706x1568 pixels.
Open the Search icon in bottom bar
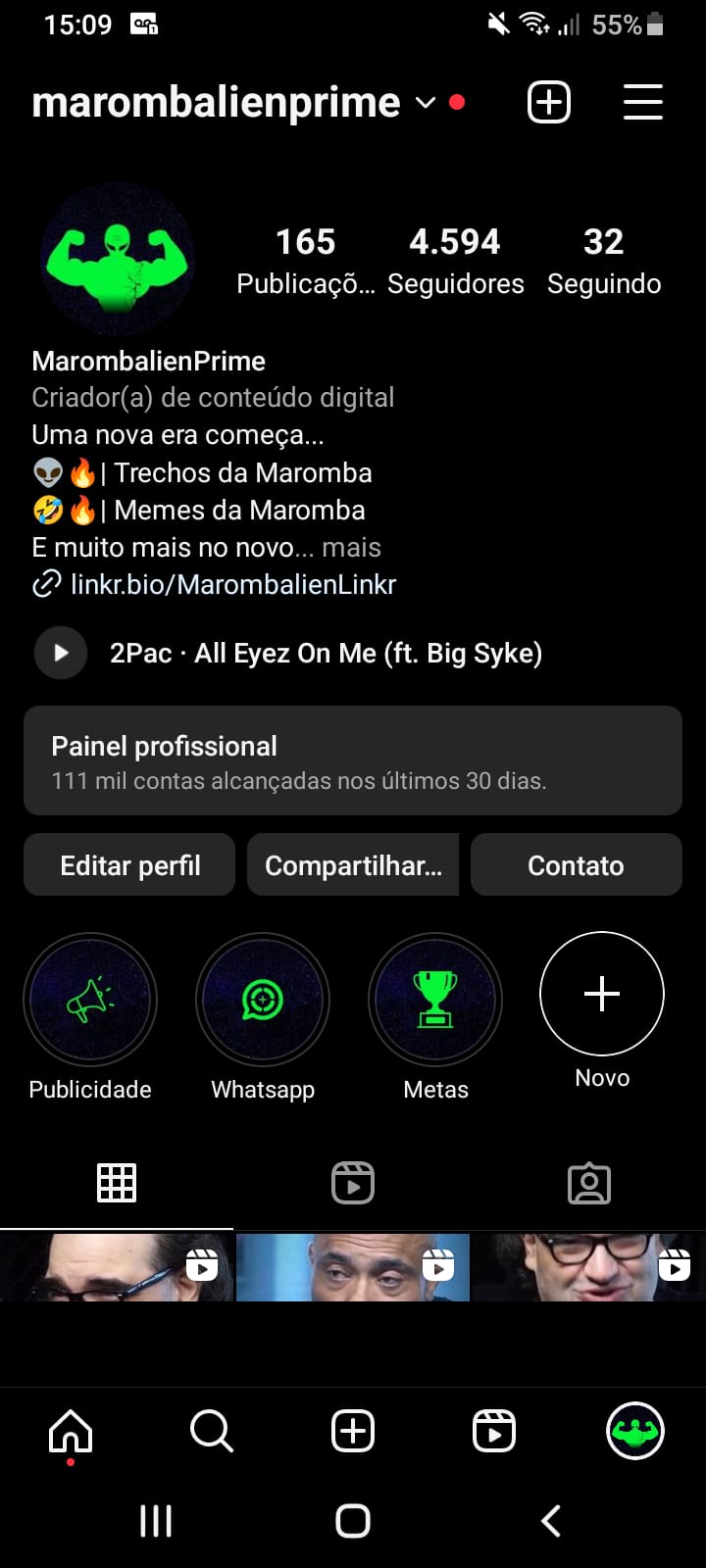[211, 1431]
